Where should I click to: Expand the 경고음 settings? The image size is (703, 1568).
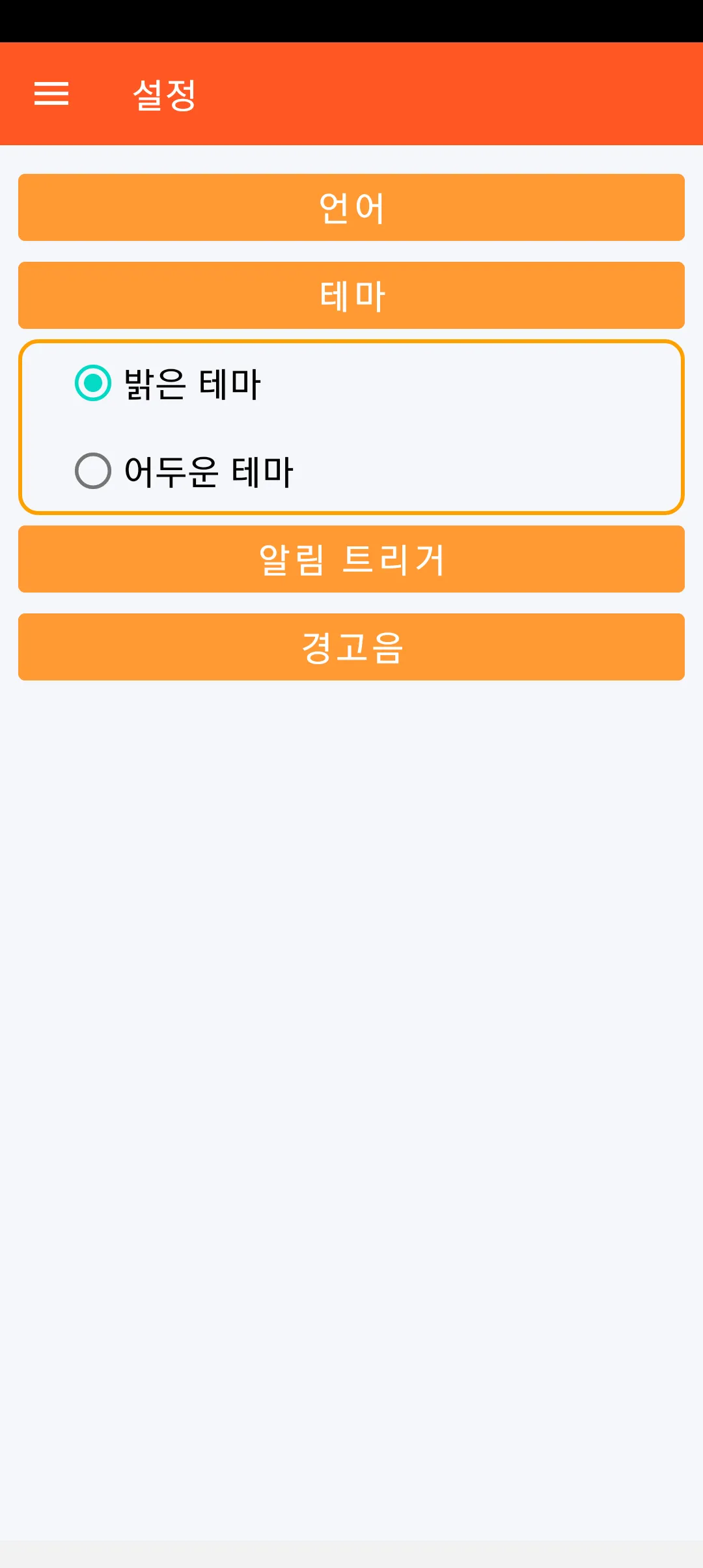click(351, 647)
